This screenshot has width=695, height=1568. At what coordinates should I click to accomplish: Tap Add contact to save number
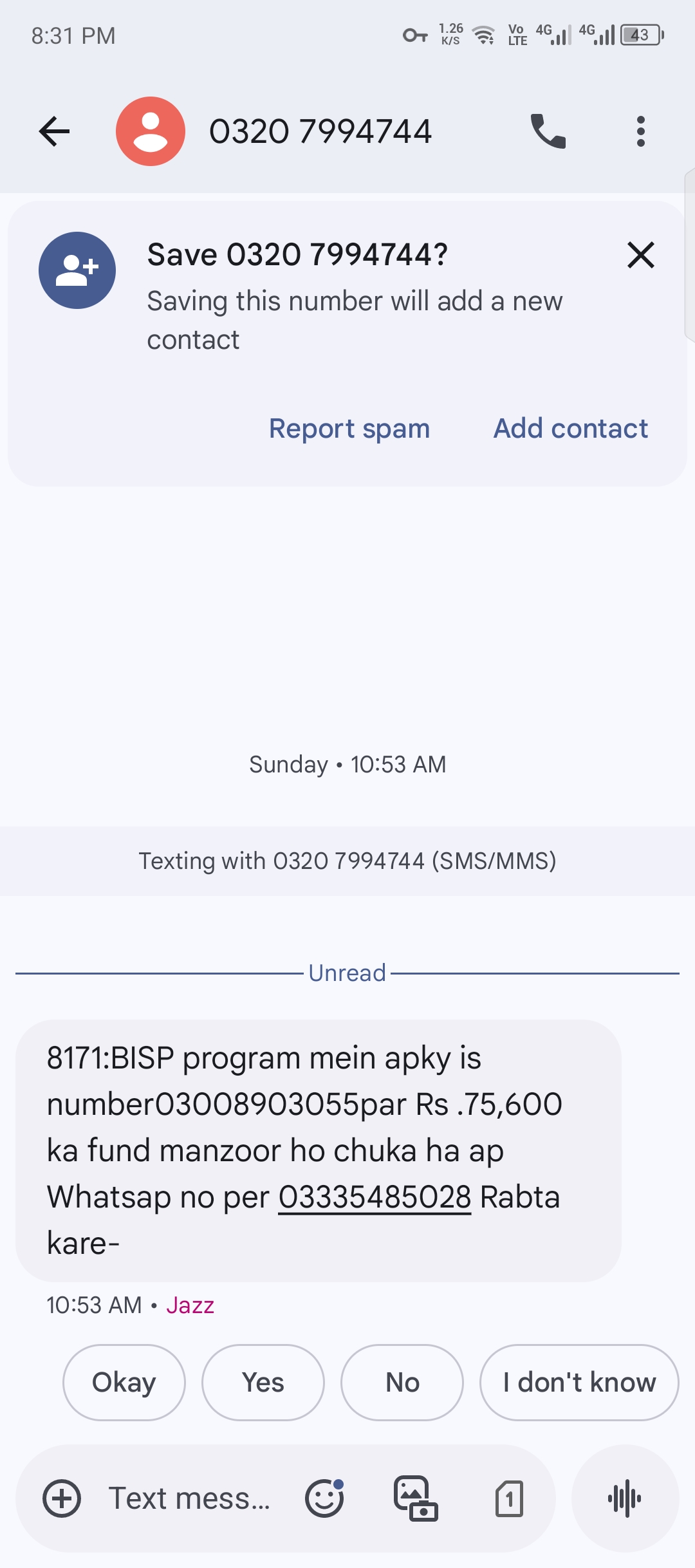pyautogui.click(x=570, y=429)
